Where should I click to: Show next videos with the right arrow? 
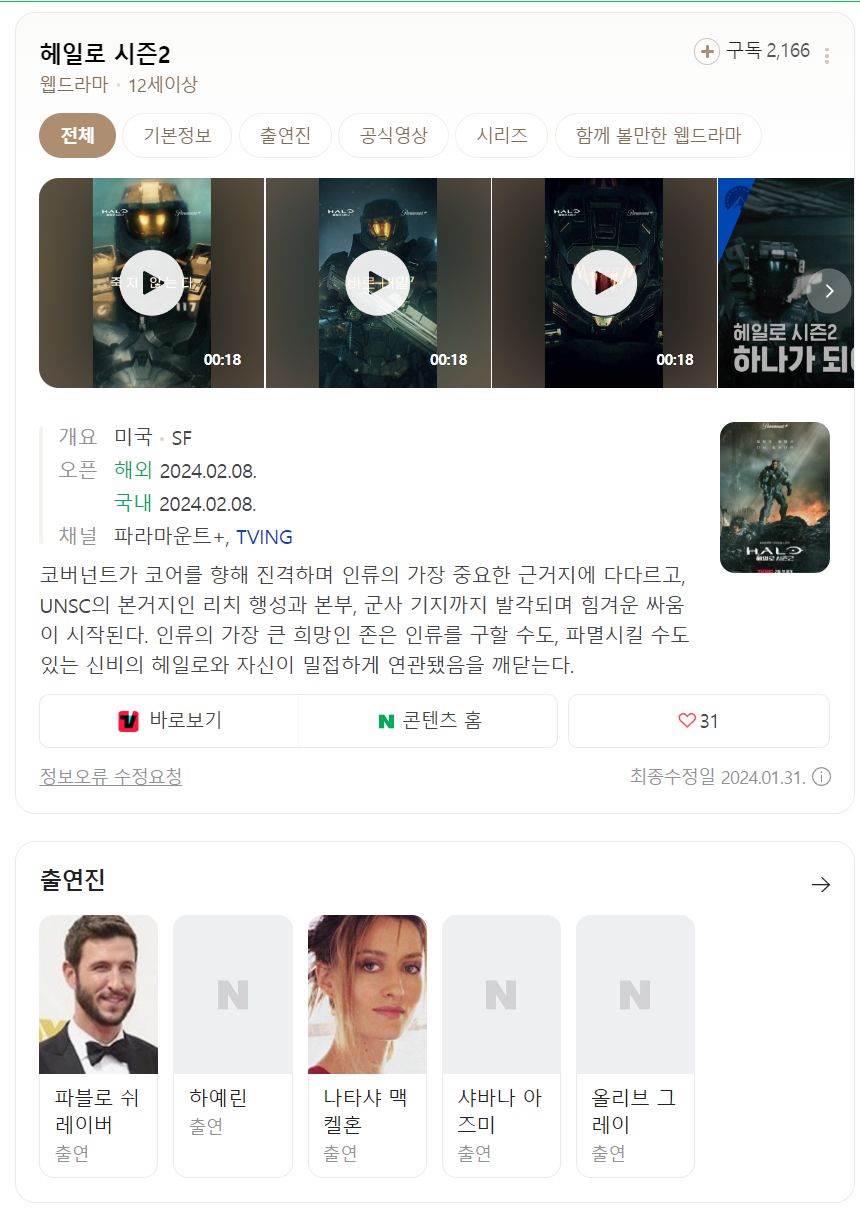[829, 291]
